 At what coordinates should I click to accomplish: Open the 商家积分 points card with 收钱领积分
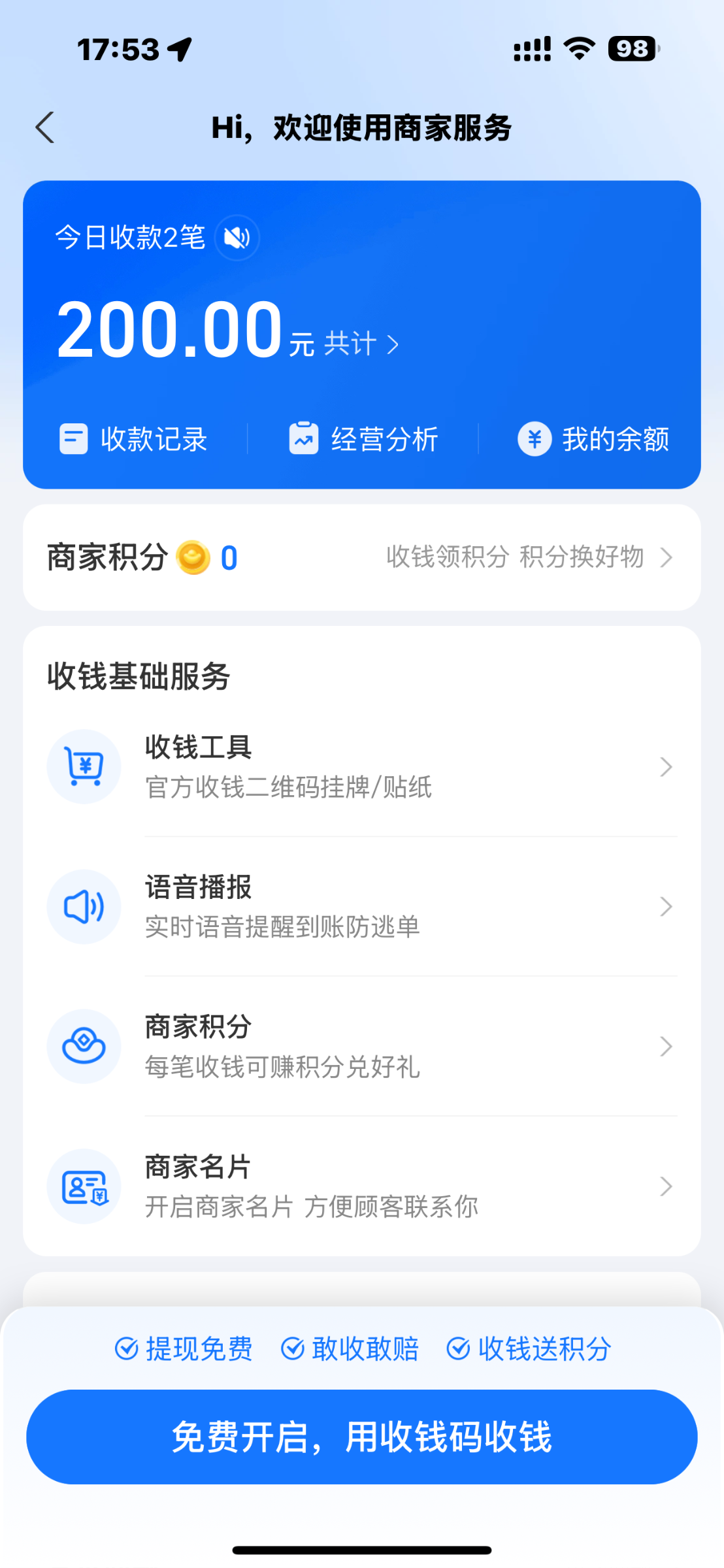pos(362,557)
